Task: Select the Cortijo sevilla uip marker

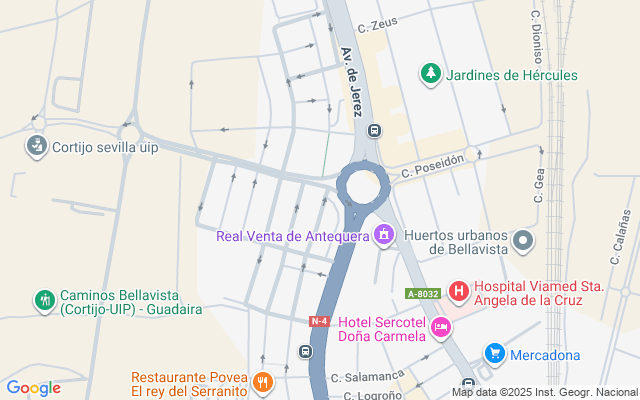Action: pyautogui.click(x=36, y=146)
